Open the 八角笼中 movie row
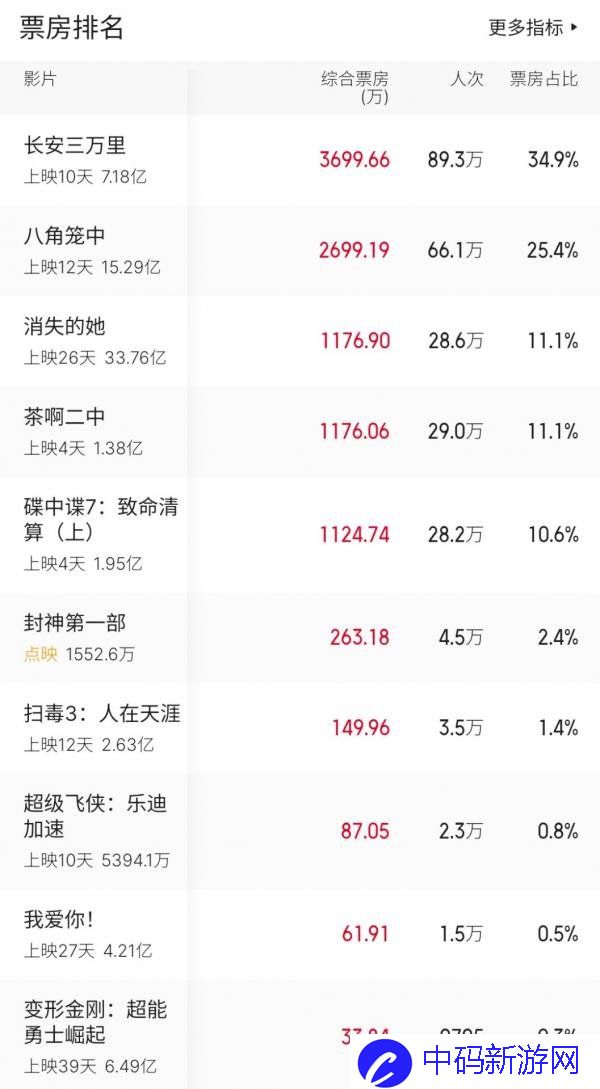Viewport: 600px width, 1089px height. (x=300, y=251)
